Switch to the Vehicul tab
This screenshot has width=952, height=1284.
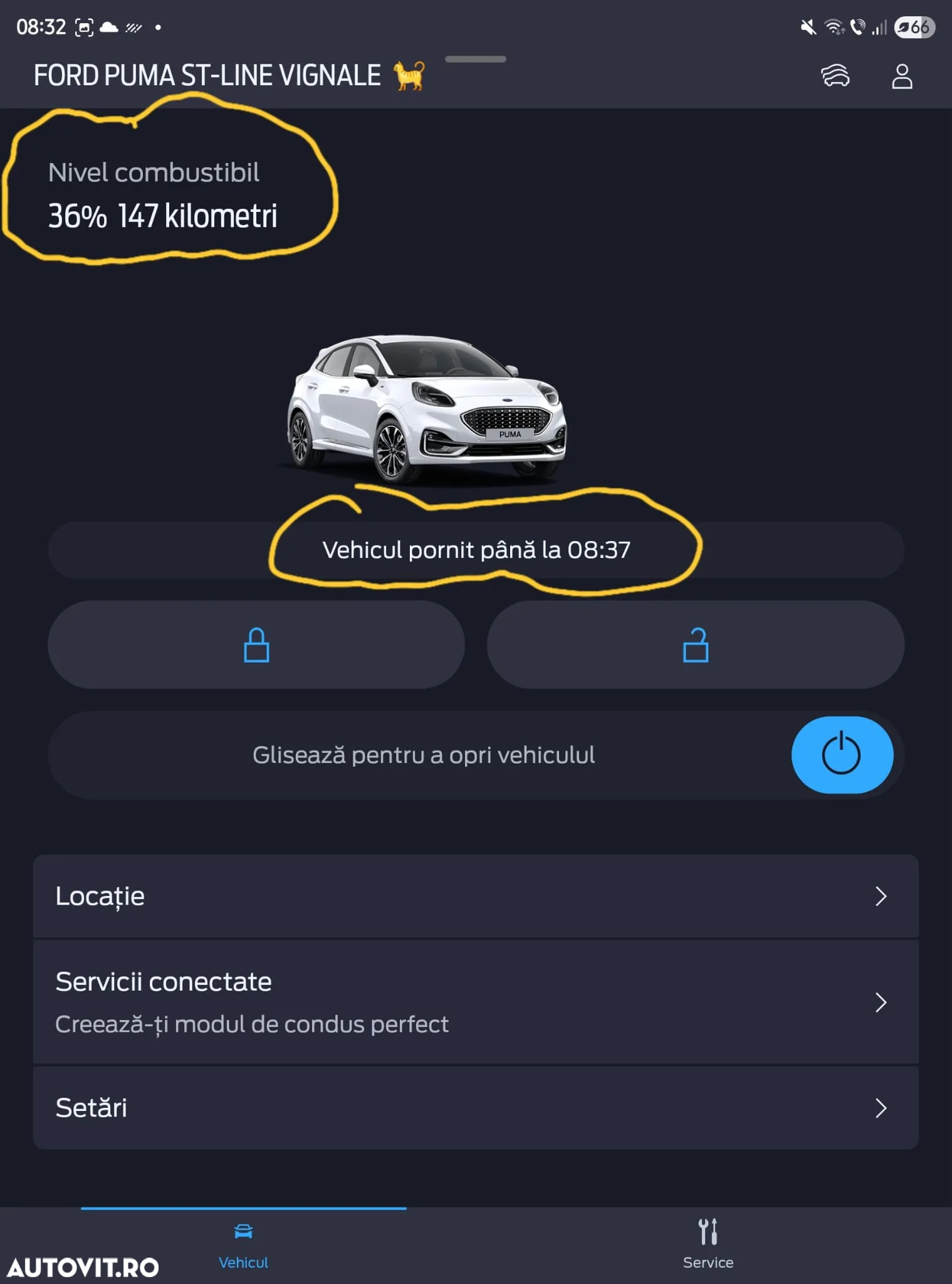pos(243,1245)
